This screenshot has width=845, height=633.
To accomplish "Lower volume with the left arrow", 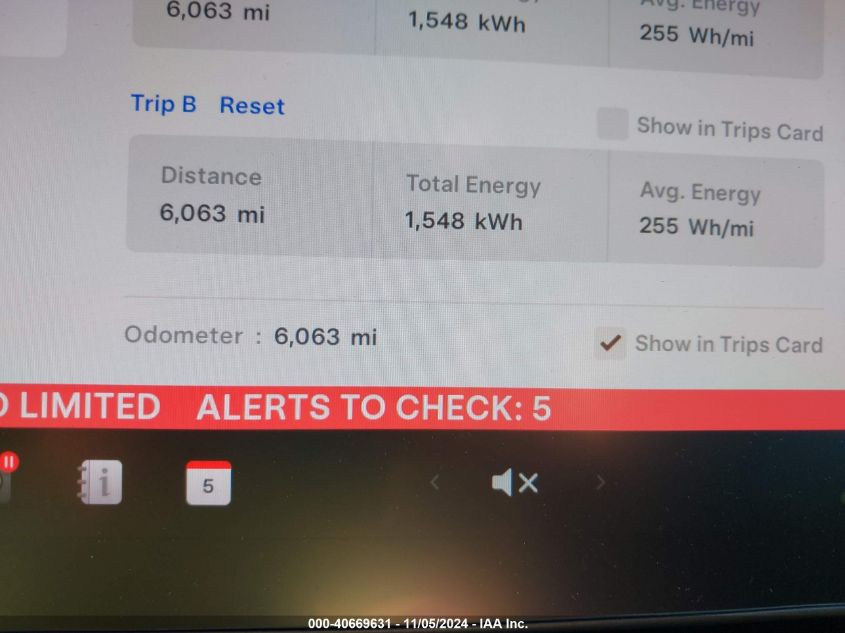I will (434, 483).
